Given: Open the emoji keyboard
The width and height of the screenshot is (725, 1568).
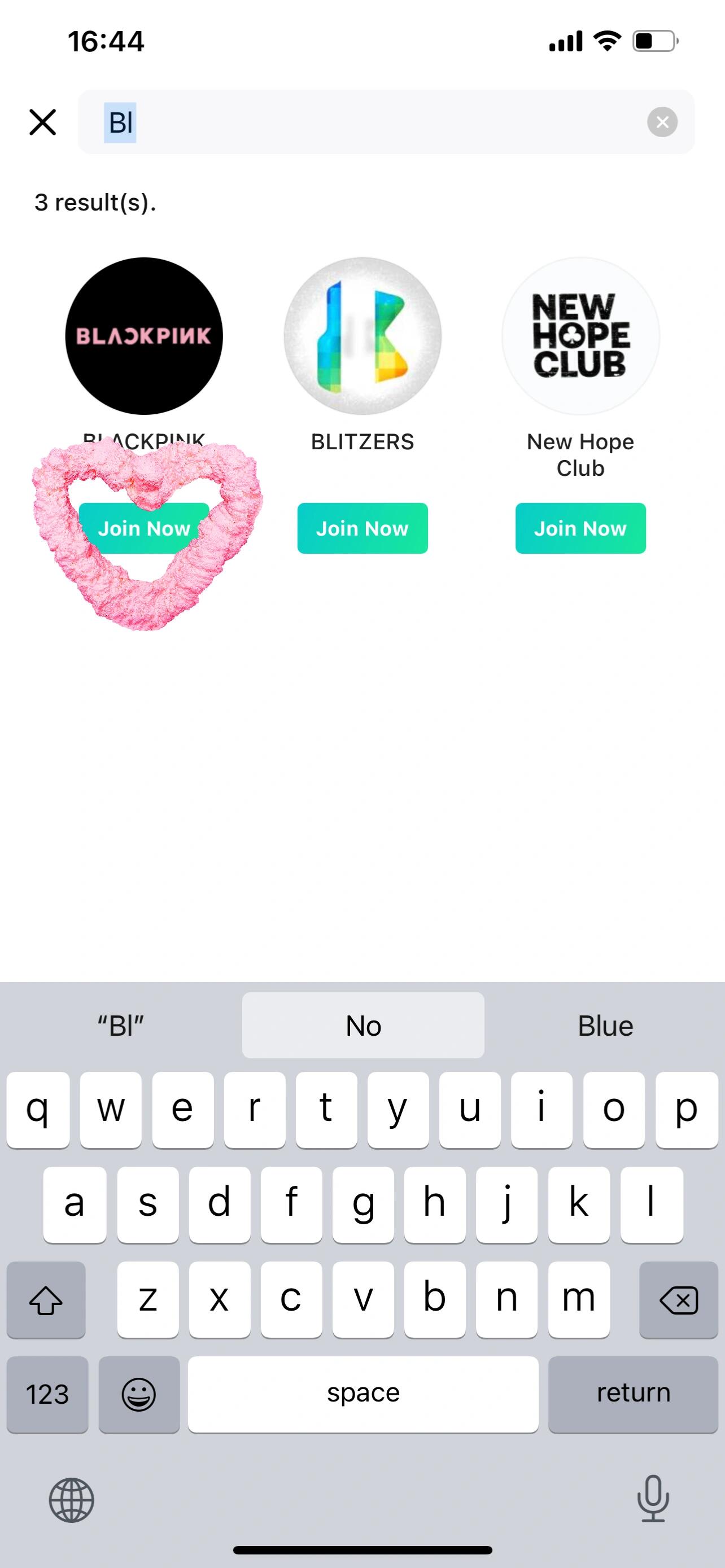Looking at the screenshot, I should click(139, 1393).
